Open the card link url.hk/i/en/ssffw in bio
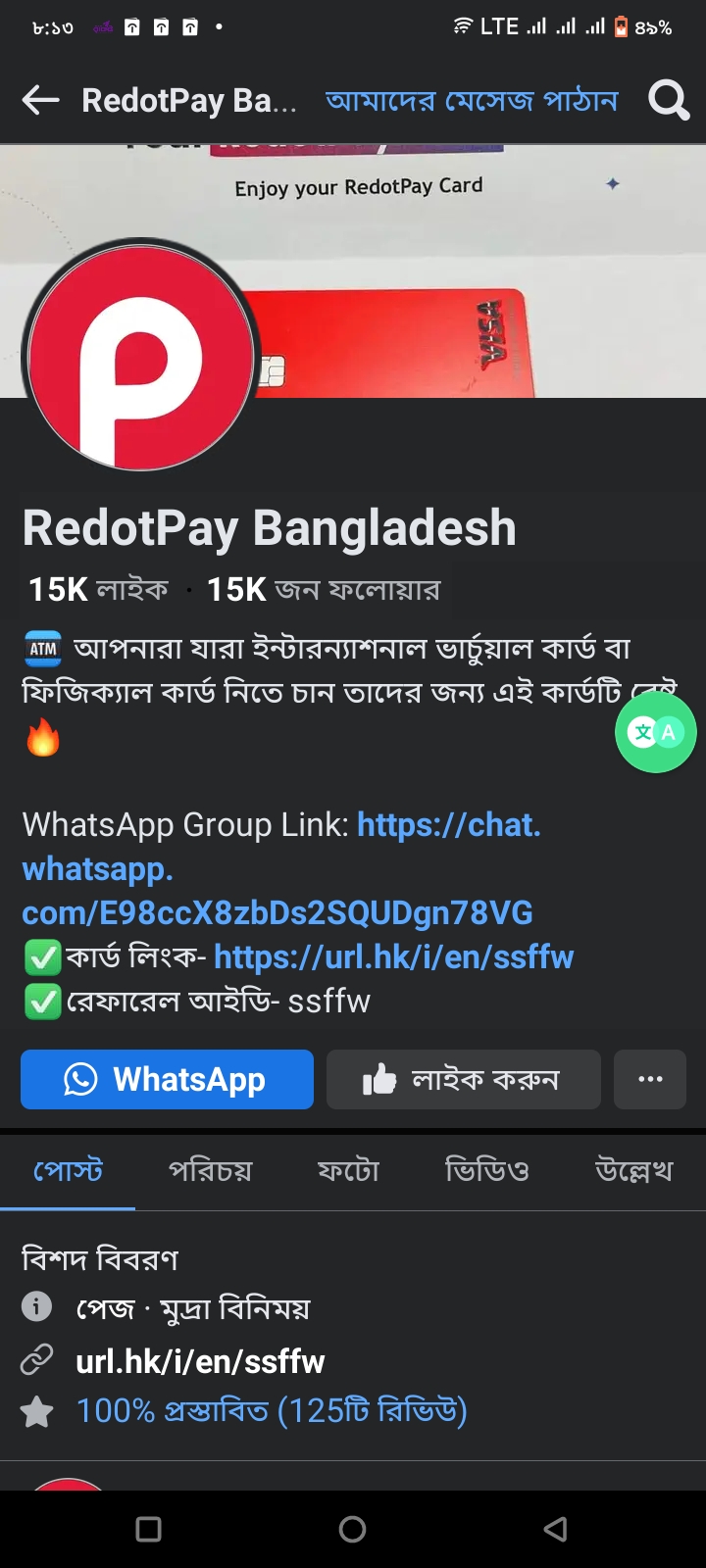Image resolution: width=706 pixels, height=1568 pixels. (393, 956)
